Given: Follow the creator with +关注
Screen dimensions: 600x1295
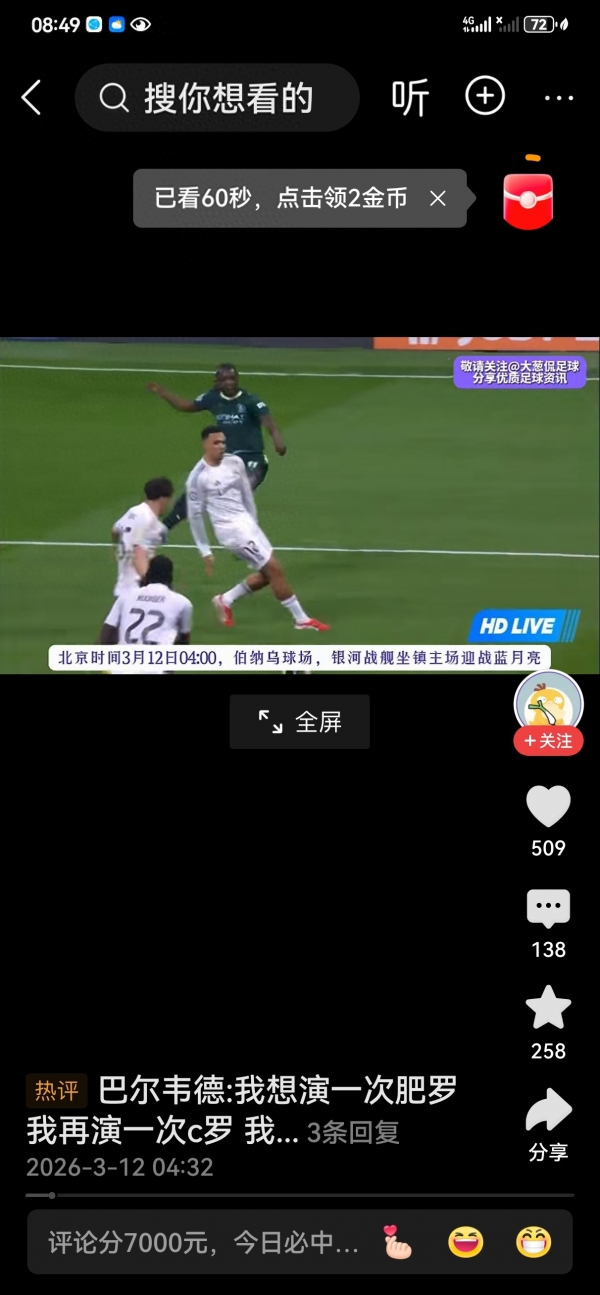Looking at the screenshot, I should tap(548, 741).
